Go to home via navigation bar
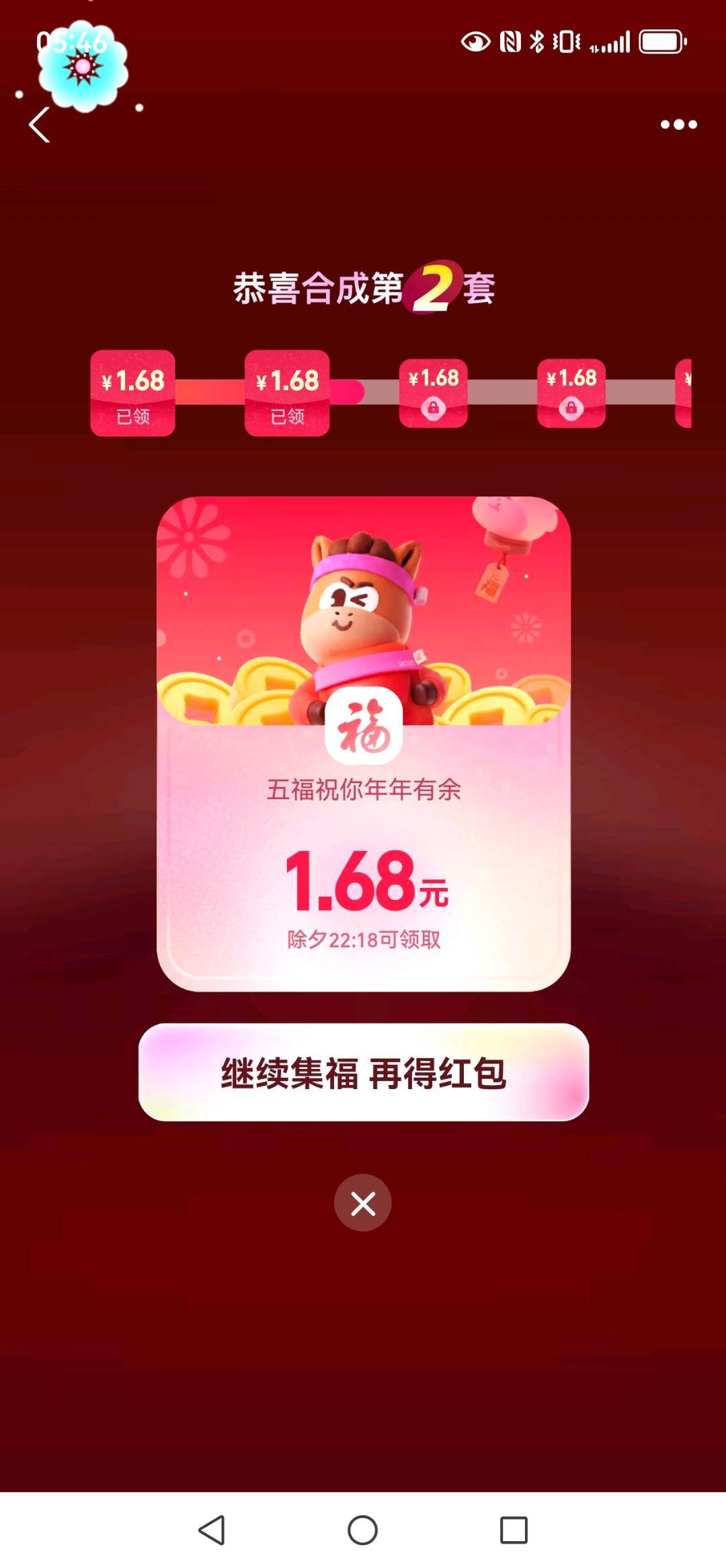This screenshot has width=726, height=1568. pos(362,1530)
